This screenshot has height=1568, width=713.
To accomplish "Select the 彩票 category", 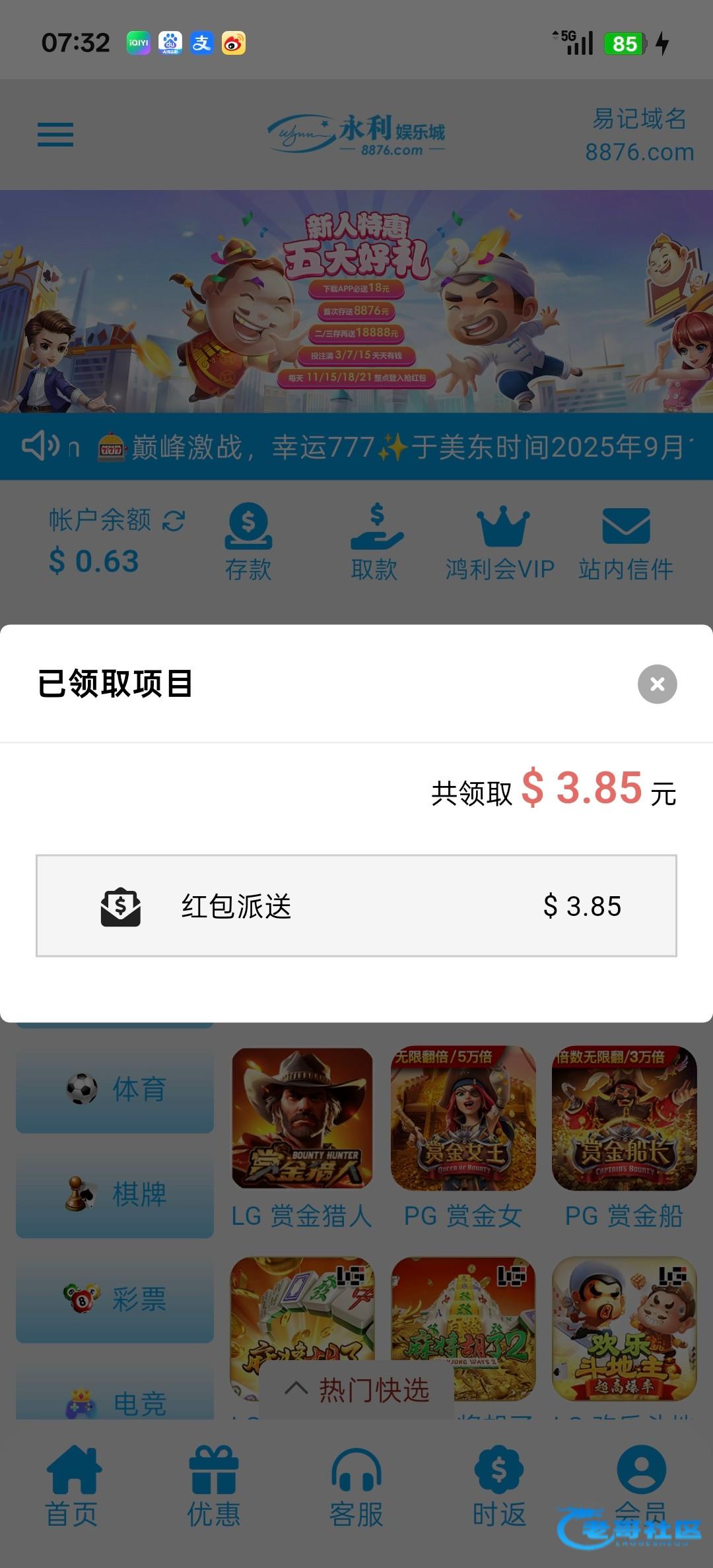I will point(115,1299).
